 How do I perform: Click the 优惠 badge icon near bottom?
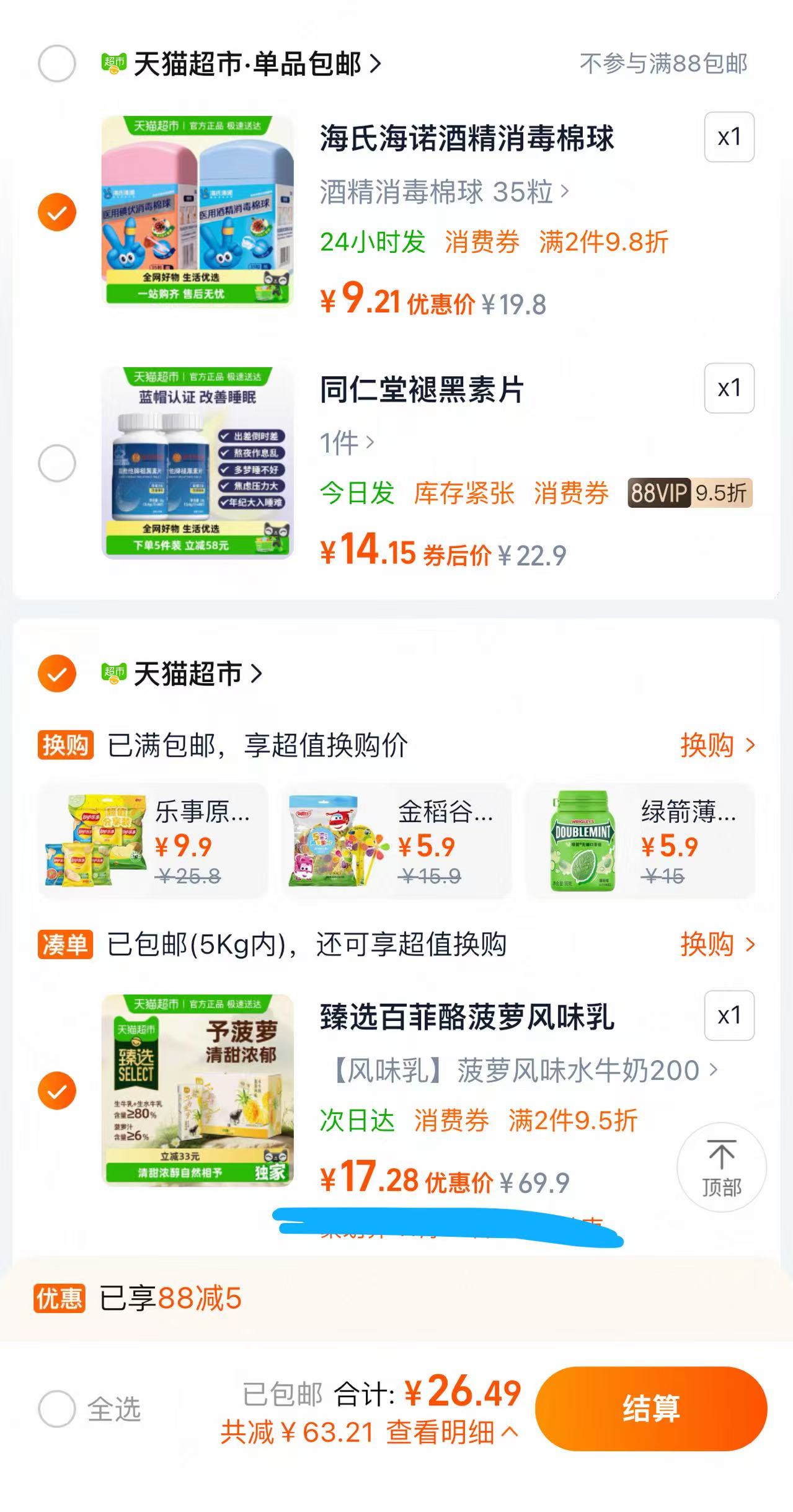[x=60, y=1300]
